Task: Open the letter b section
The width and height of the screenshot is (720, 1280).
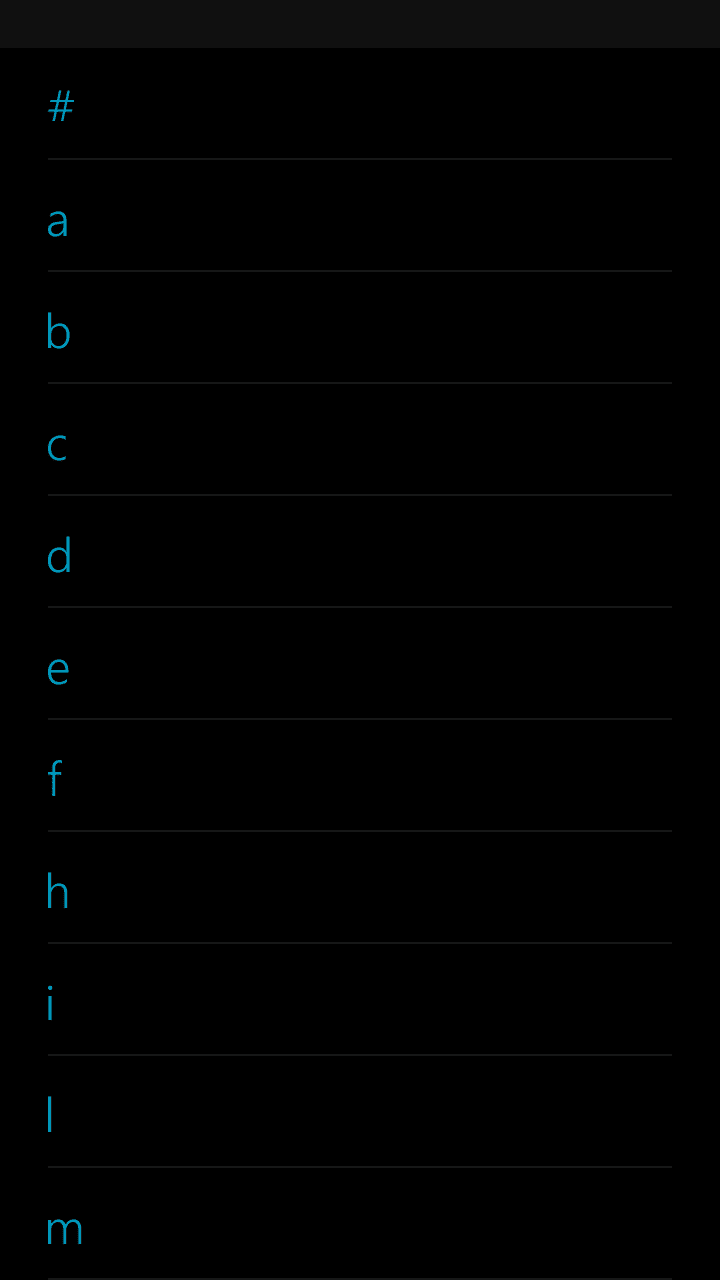Action: (360, 328)
